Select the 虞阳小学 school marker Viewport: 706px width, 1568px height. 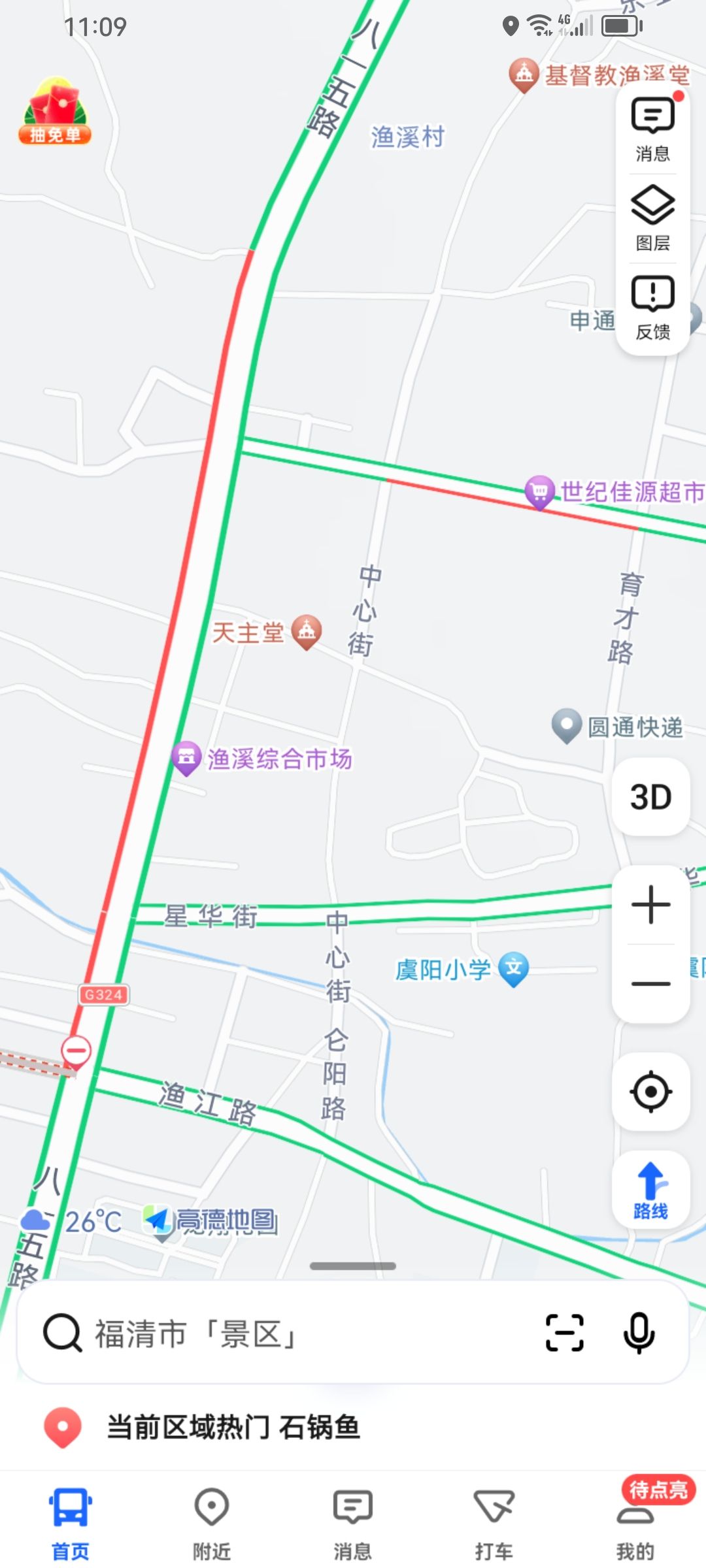point(514,968)
